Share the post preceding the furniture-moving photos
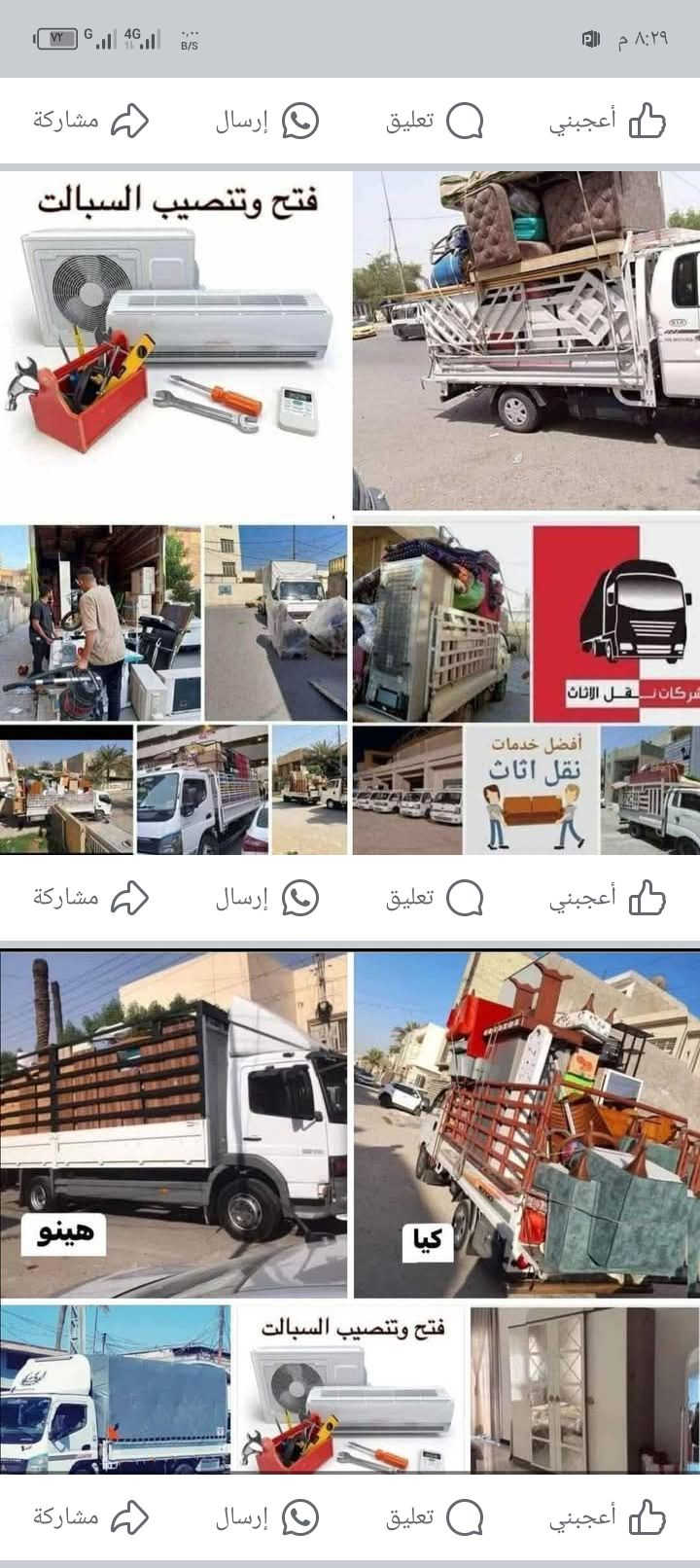This screenshot has width=700, height=1568. coord(90,122)
